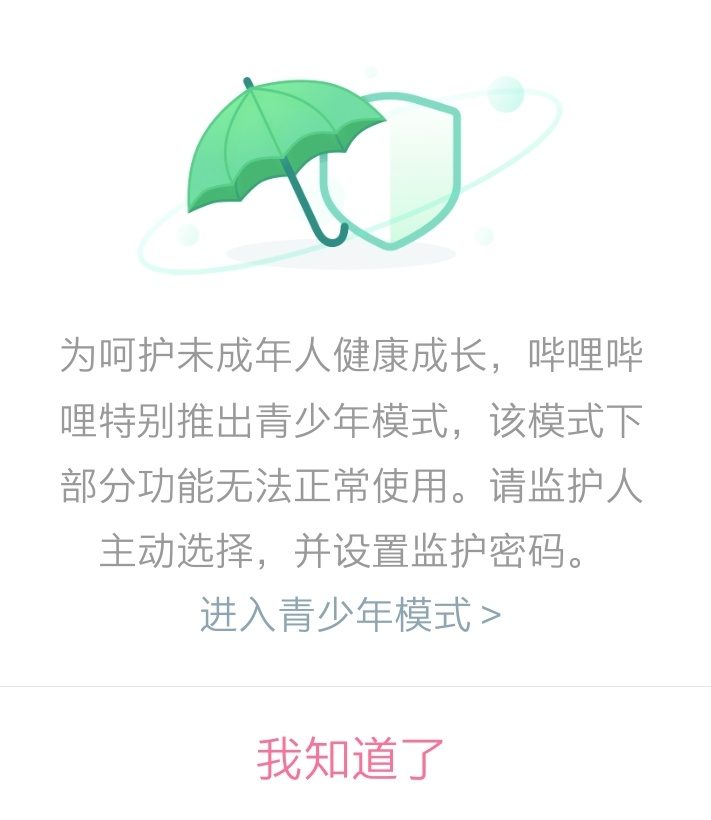Enter teen mode via 进入青少年模式 link

(350, 615)
